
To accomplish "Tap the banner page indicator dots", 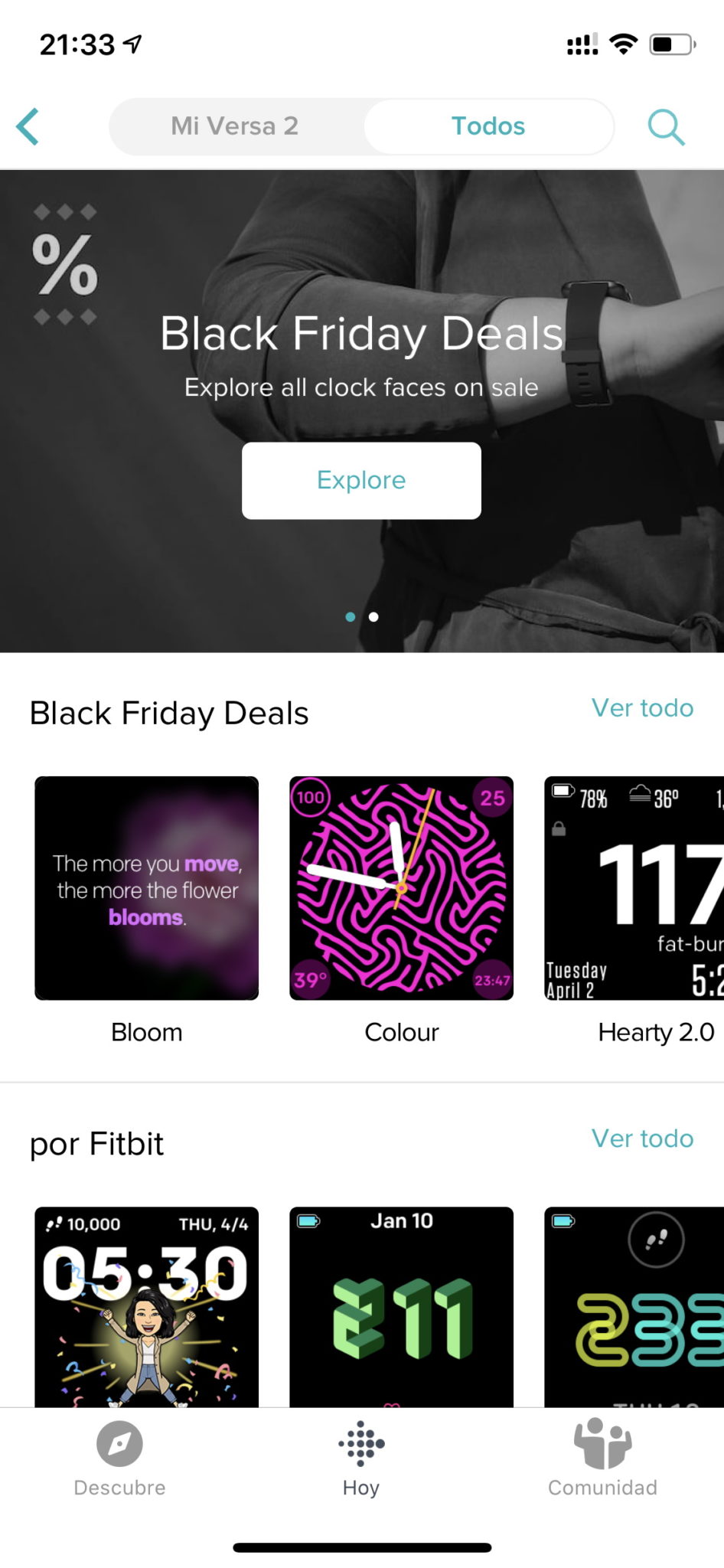I will point(361,616).
